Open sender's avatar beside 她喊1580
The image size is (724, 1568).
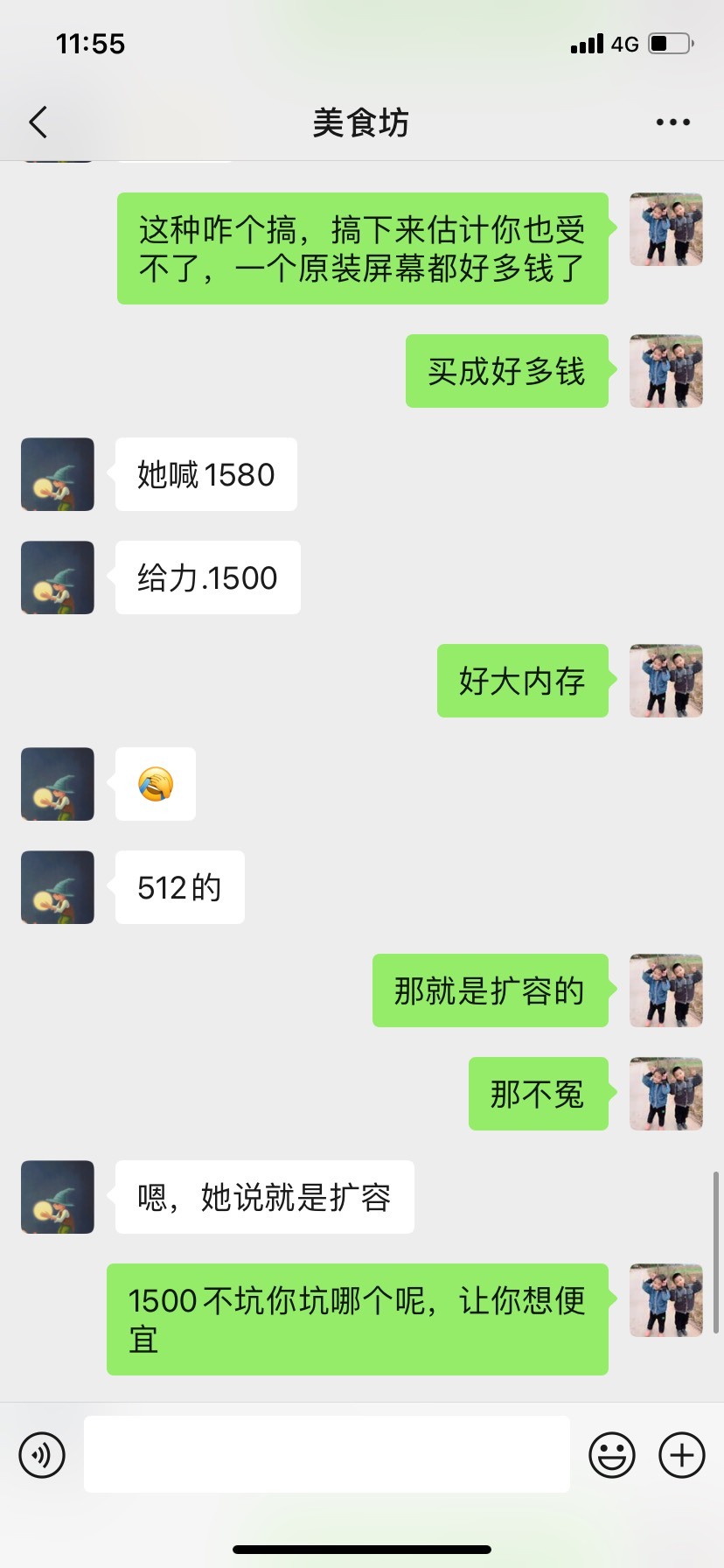(x=58, y=474)
